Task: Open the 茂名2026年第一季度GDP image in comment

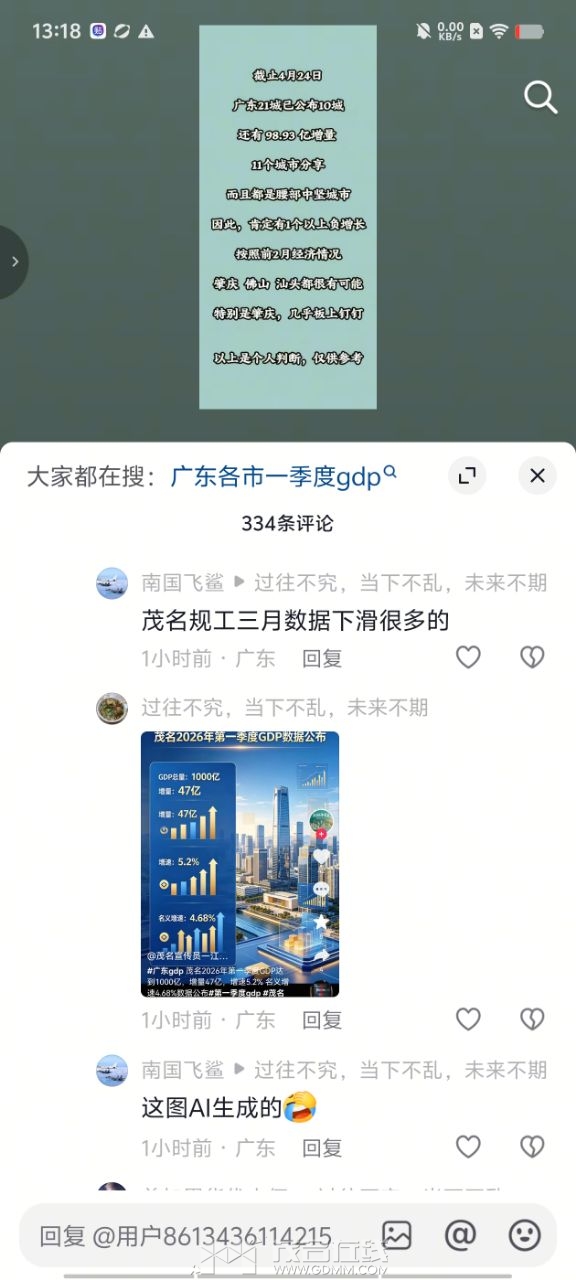Action: pyautogui.click(x=240, y=864)
